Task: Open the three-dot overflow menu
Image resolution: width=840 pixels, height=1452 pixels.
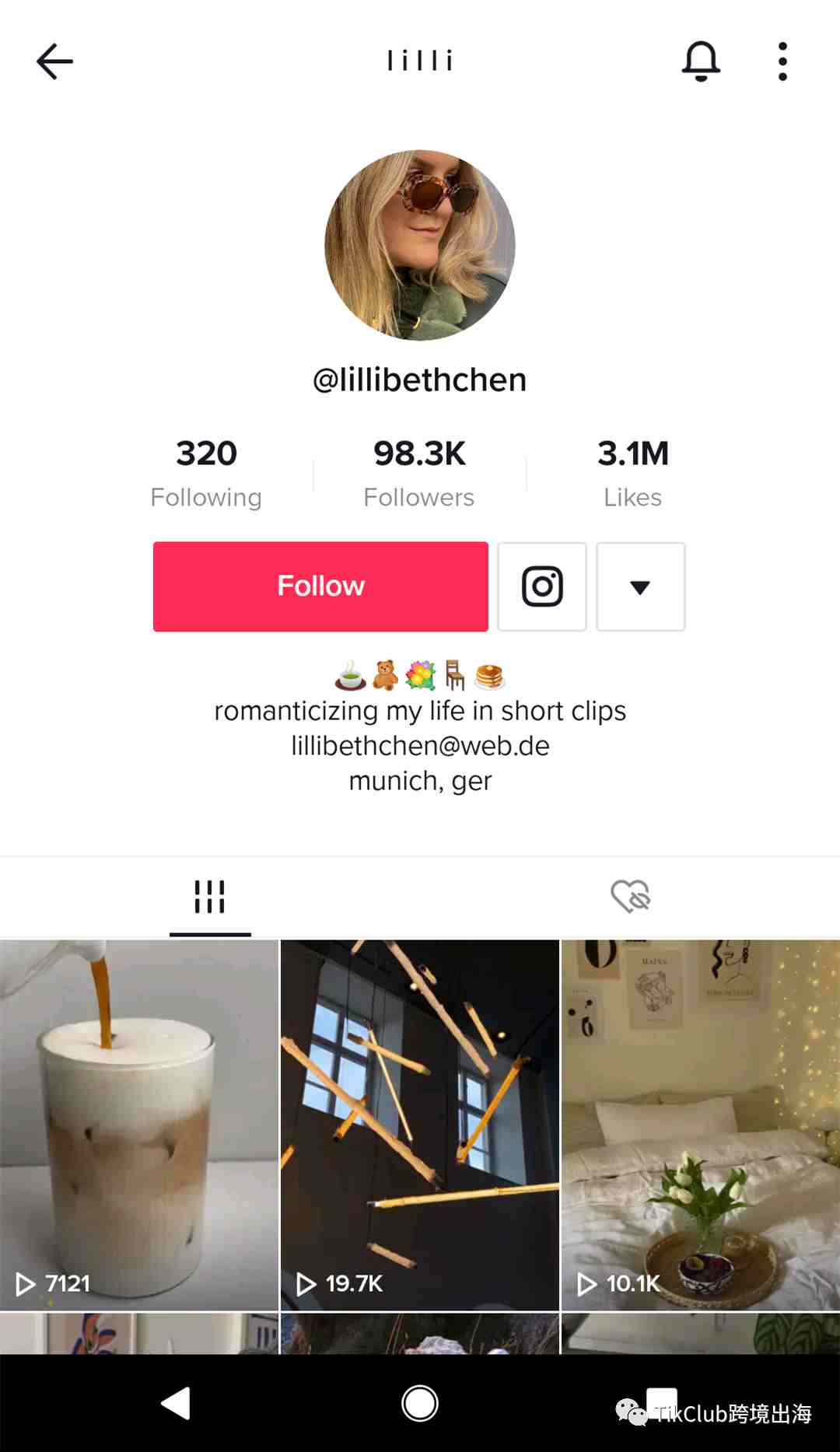Action: coord(782,61)
